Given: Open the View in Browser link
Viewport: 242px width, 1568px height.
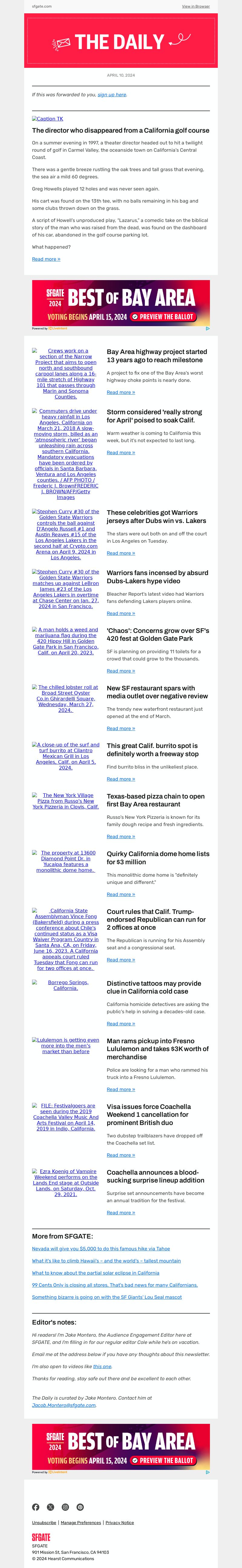Looking at the screenshot, I should click(195, 6).
